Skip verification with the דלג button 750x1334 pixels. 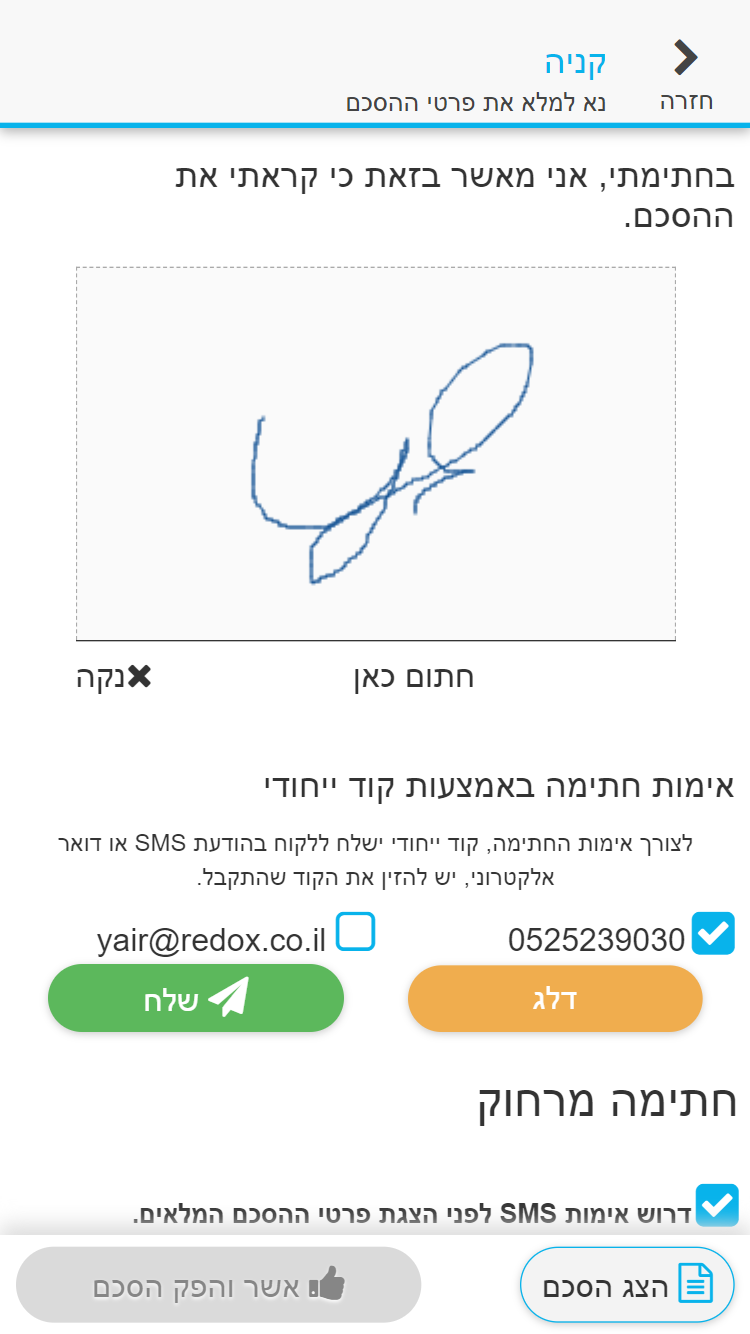(555, 998)
